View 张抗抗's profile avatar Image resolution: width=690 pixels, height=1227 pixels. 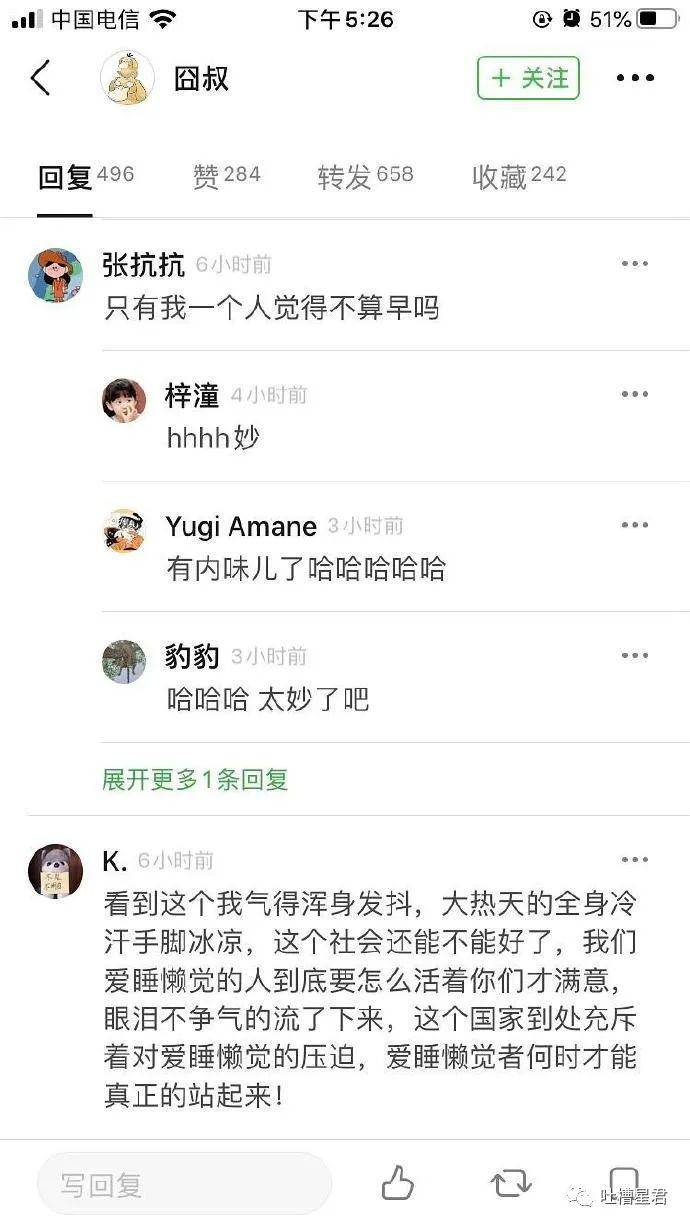tap(55, 276)
